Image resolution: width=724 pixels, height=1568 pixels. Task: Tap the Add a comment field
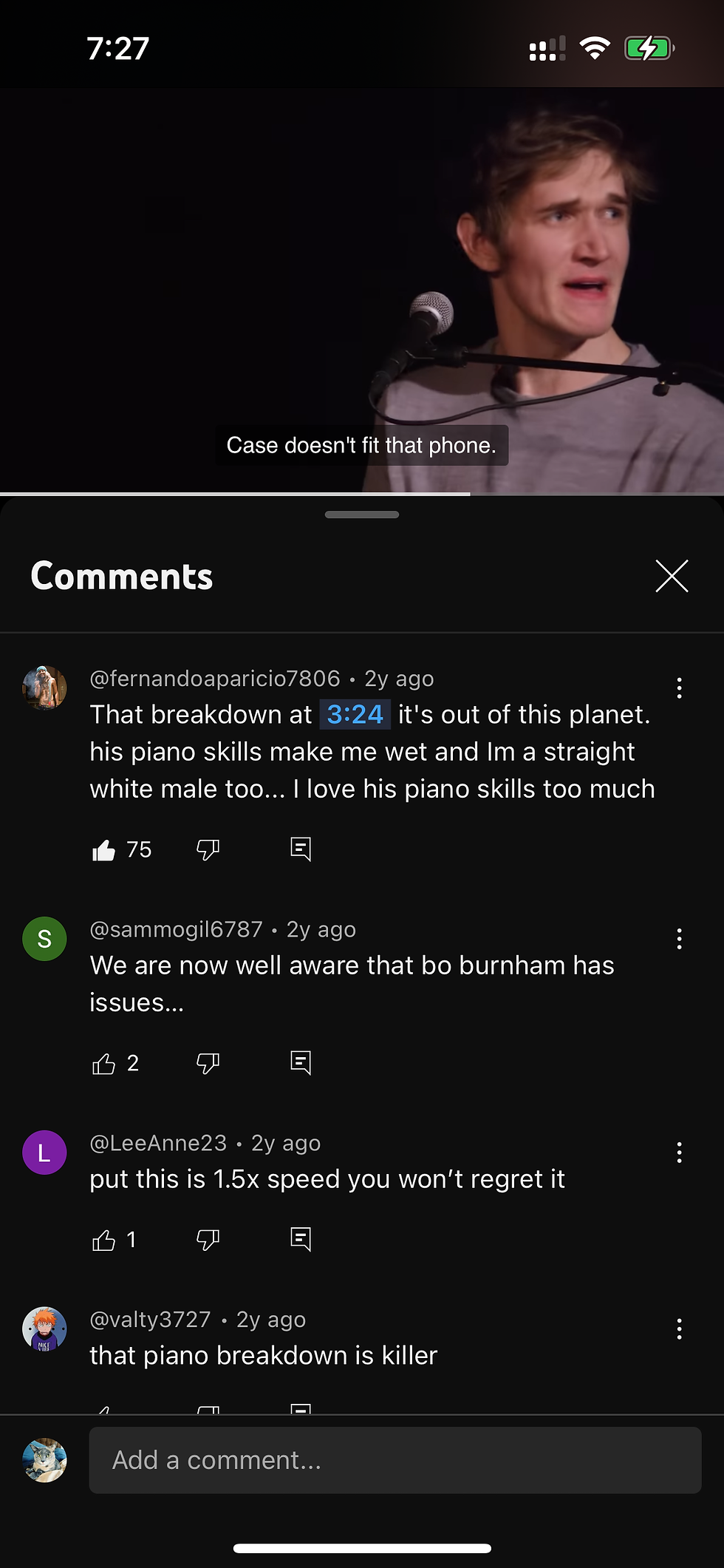click(x=395, y=1460)
